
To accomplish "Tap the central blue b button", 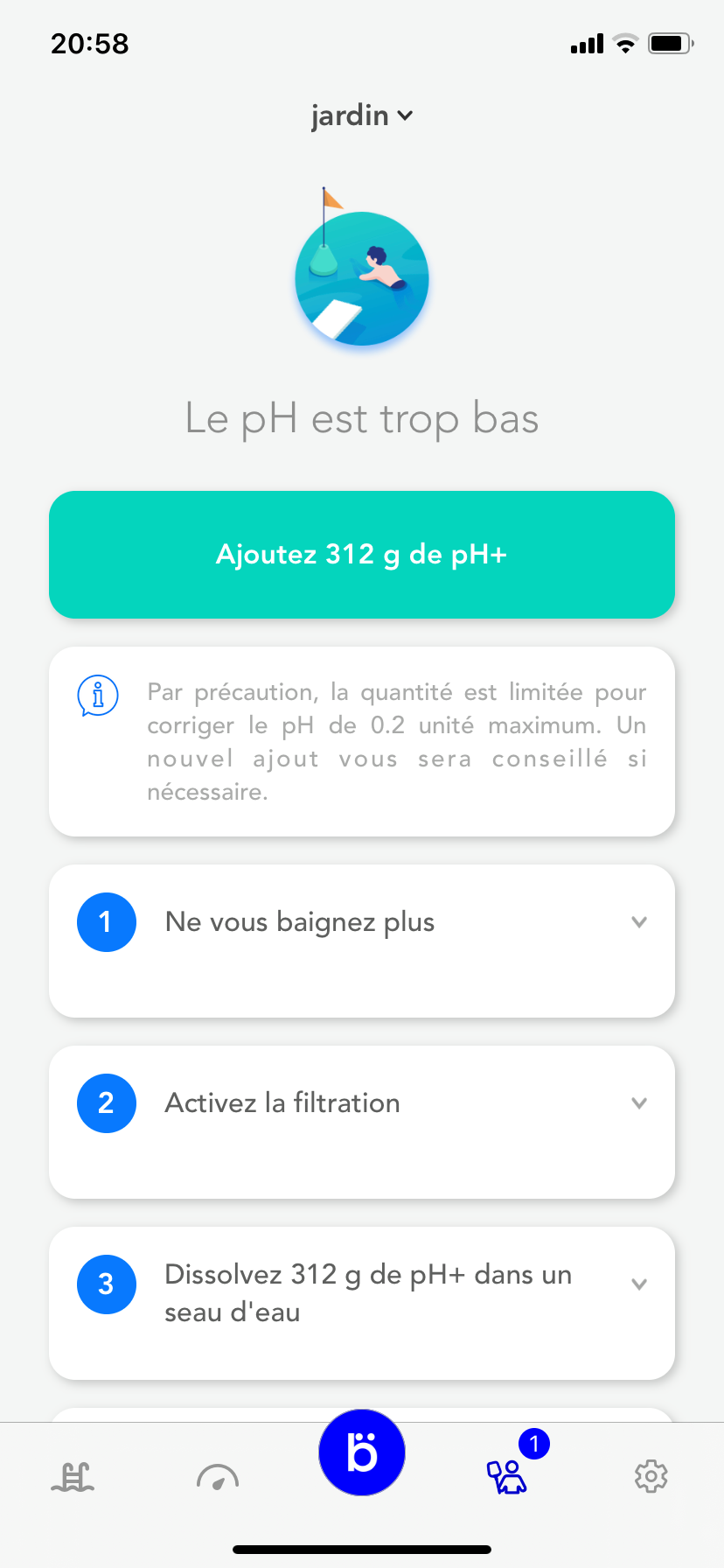I will (x=362, y=1452).
